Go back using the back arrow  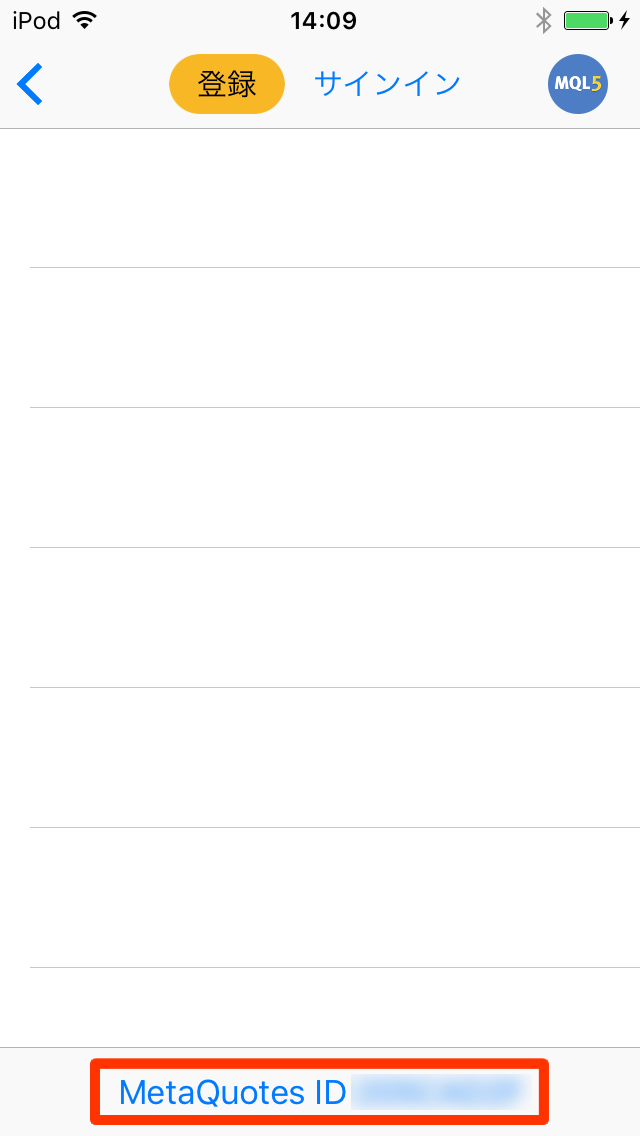point(30,84)
